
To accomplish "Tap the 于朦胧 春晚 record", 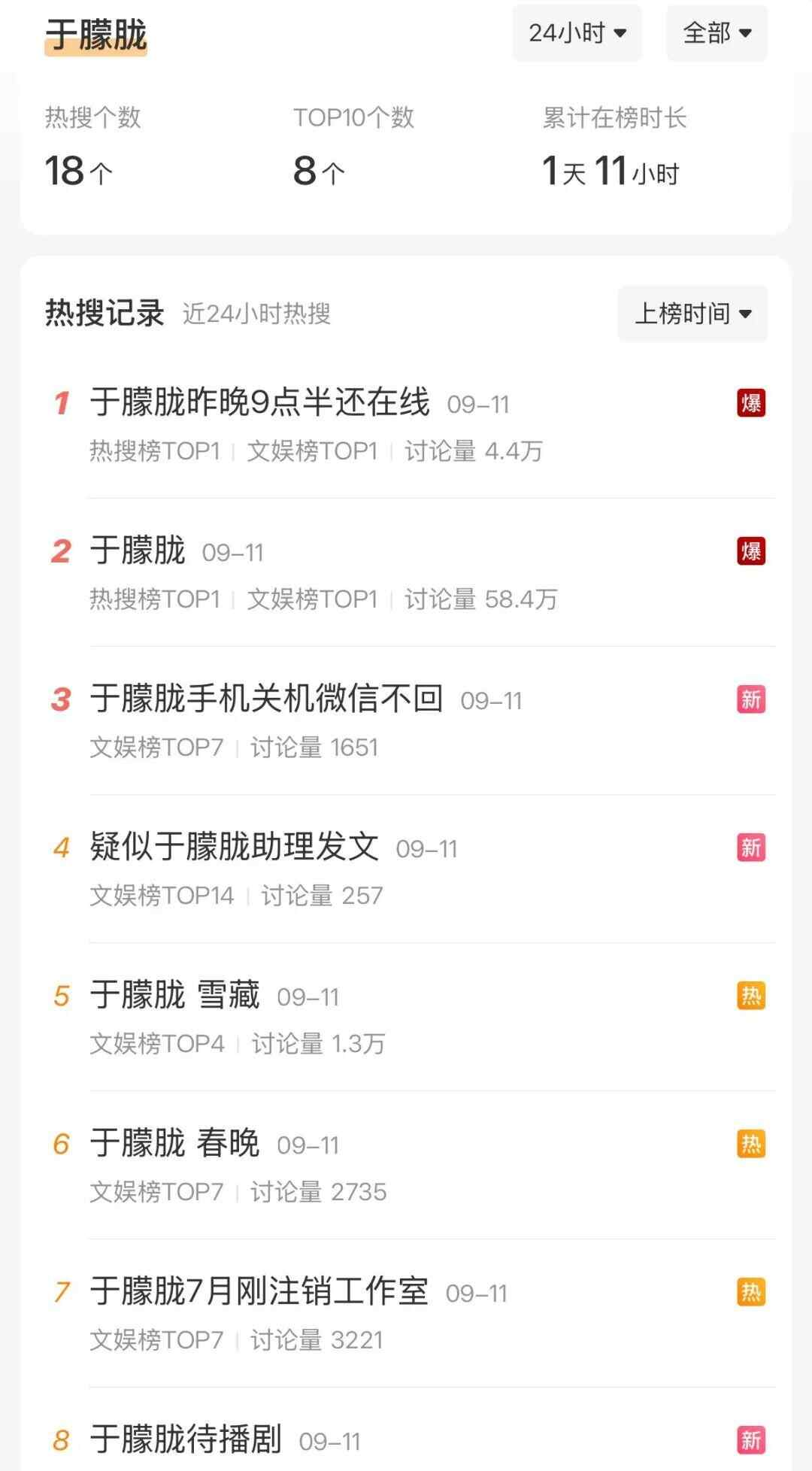I will (174, 1143).
